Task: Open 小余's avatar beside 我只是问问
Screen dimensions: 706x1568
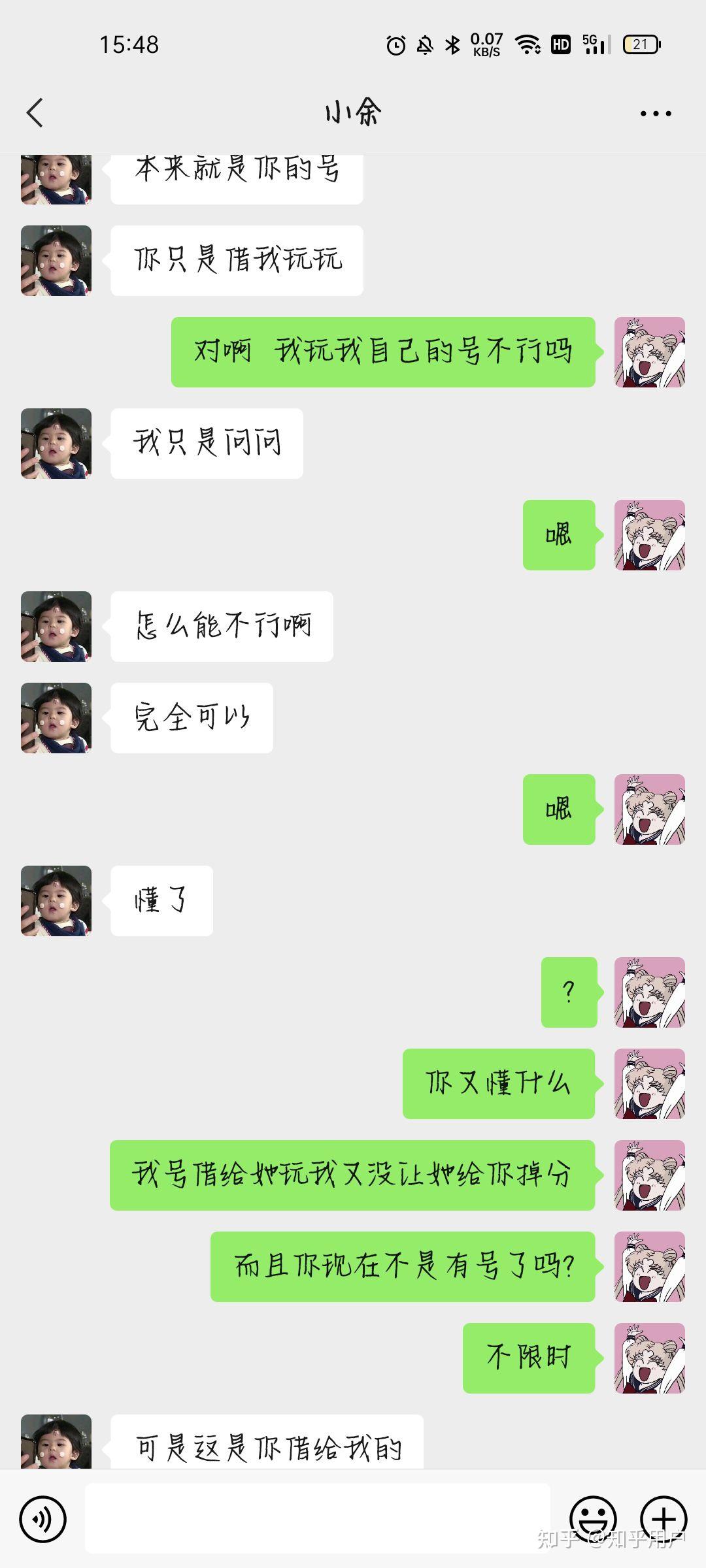Action: click(56, 444)
